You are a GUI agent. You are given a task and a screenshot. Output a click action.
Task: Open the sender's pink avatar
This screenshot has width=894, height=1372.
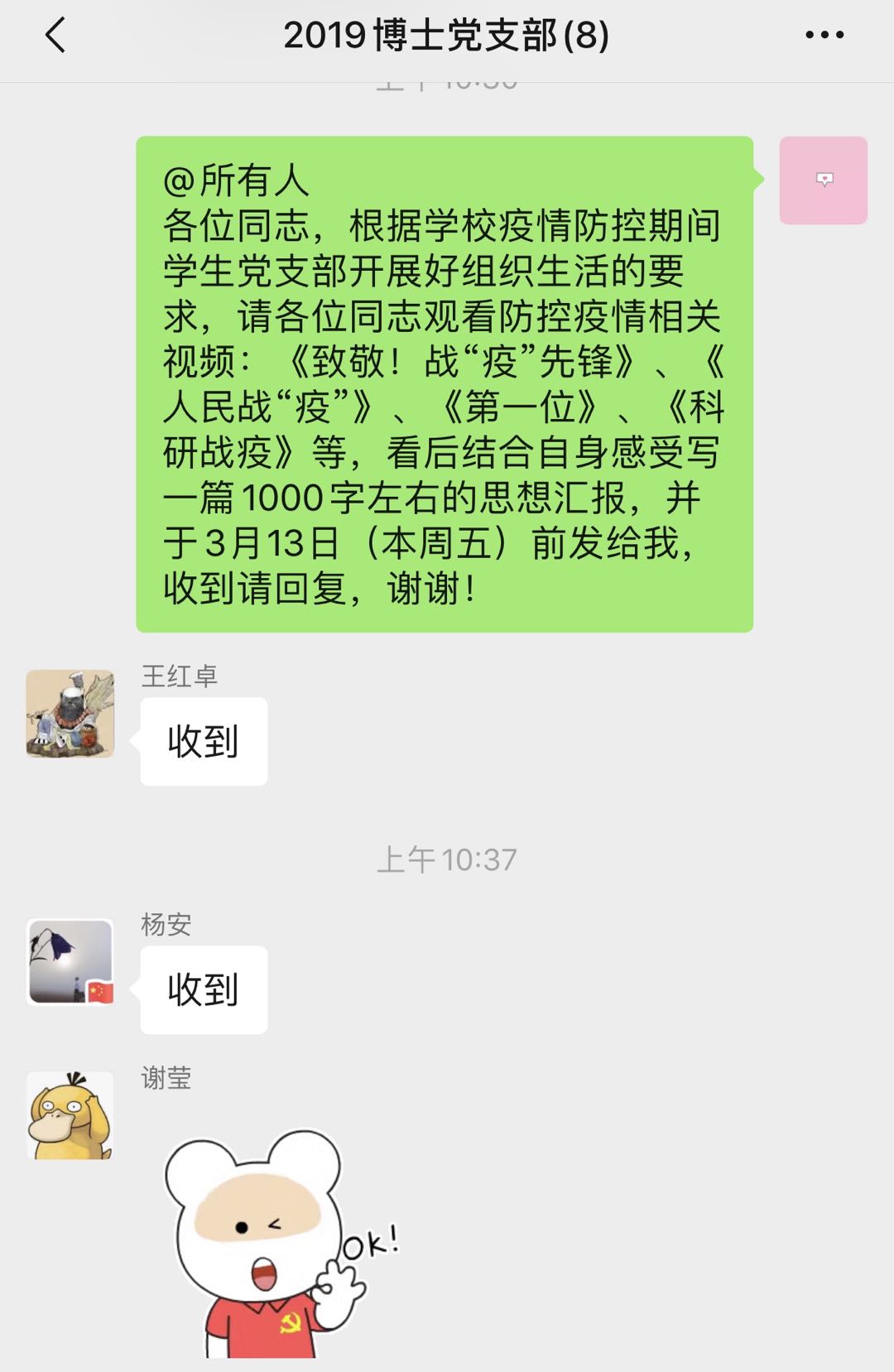(x=823, y=181)
